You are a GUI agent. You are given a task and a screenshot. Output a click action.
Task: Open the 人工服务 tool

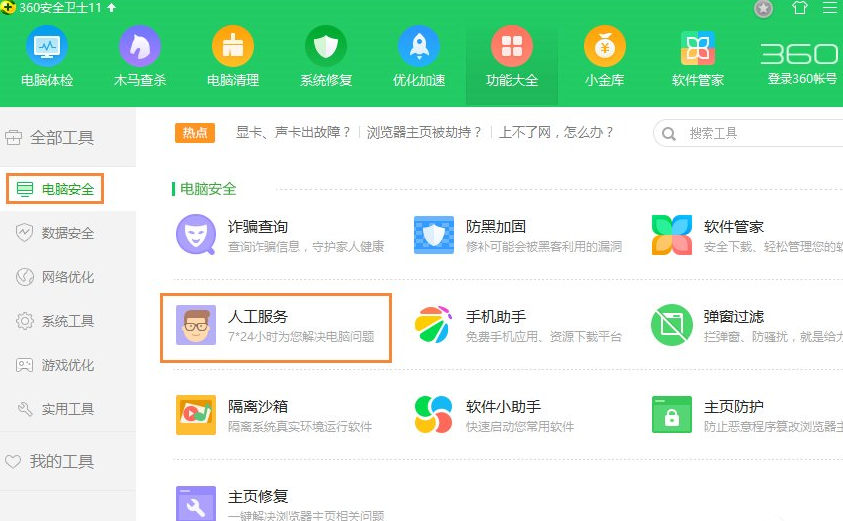click(275, 326)
